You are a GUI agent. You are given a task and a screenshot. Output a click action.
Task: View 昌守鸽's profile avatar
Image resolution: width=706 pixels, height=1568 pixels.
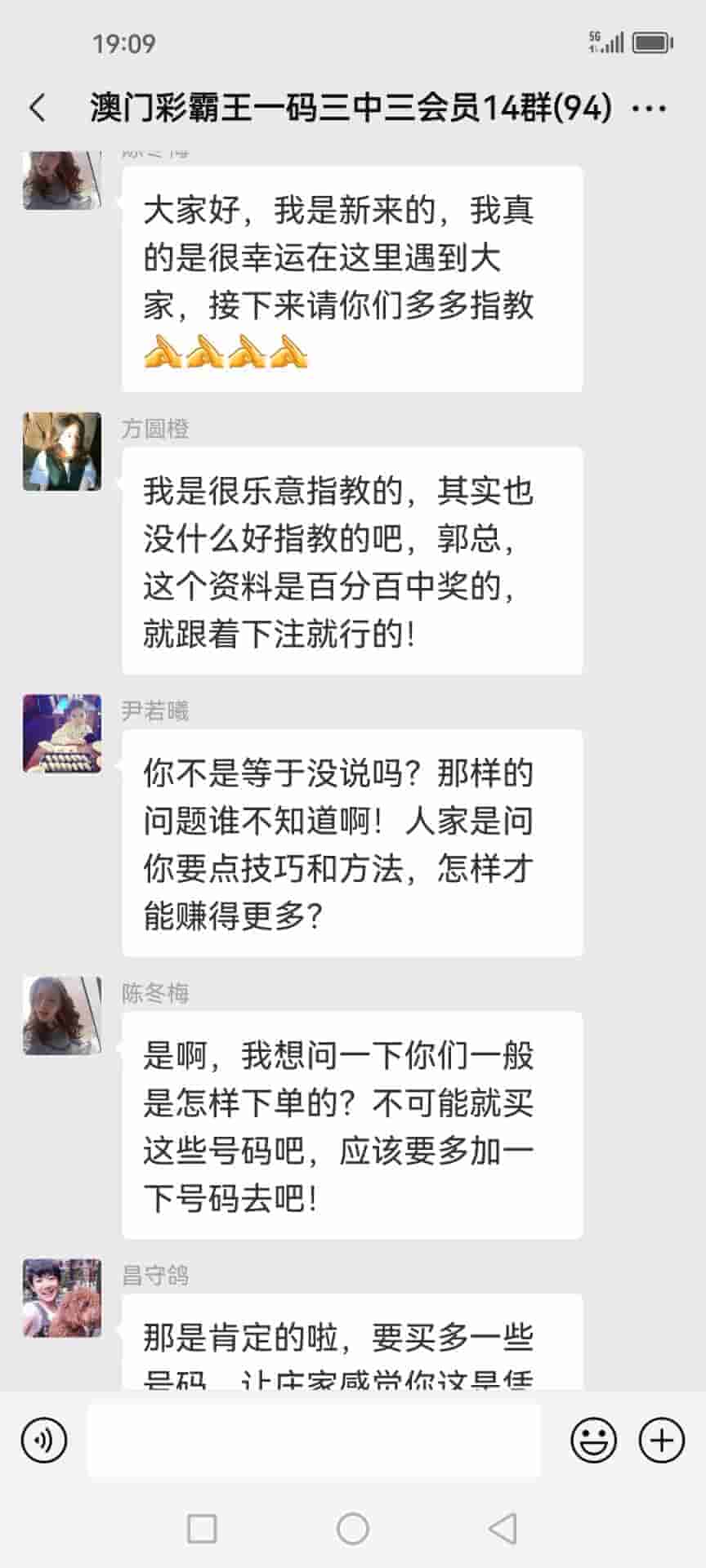pyautogui.click(x=62, y=1298)
